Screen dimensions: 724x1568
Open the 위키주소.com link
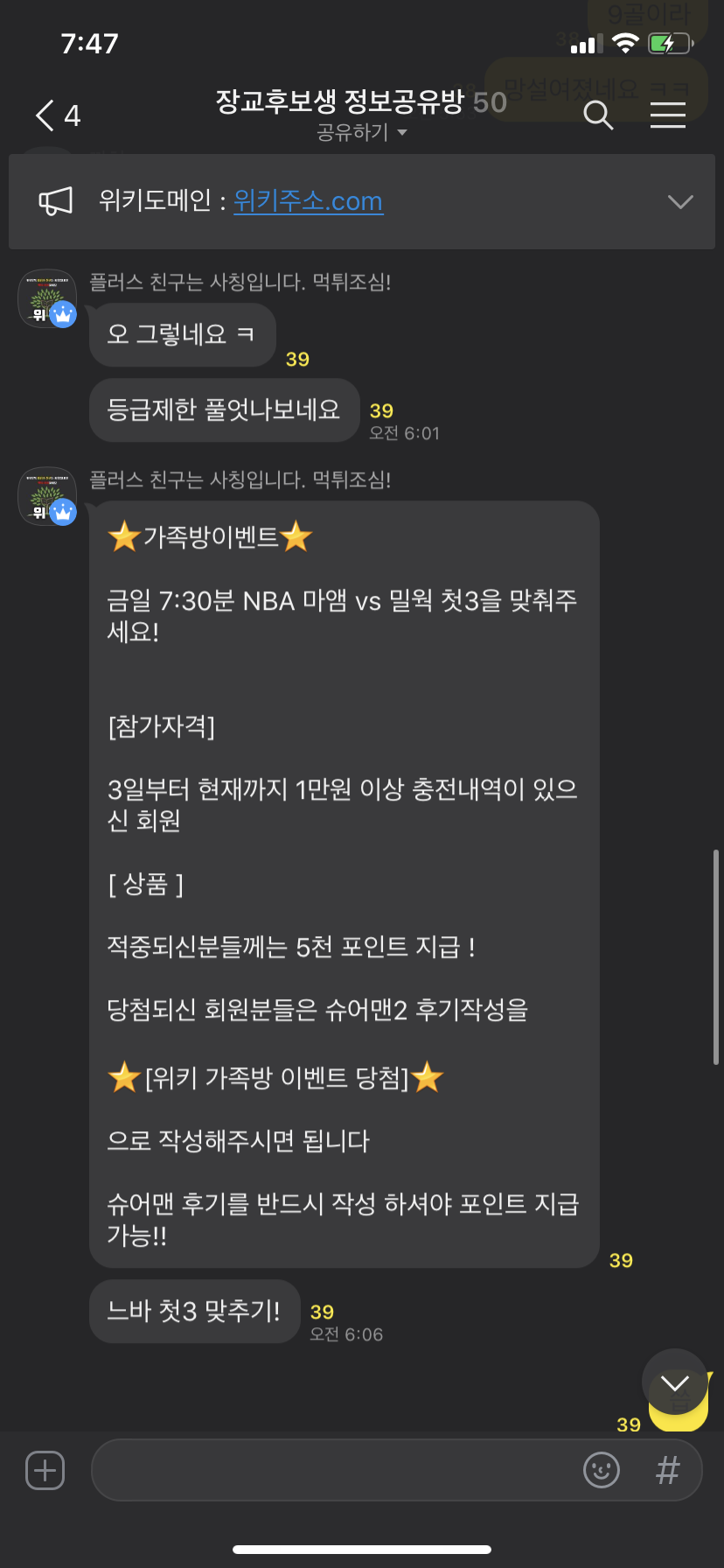pyautogui.click(x=308, y=201)
